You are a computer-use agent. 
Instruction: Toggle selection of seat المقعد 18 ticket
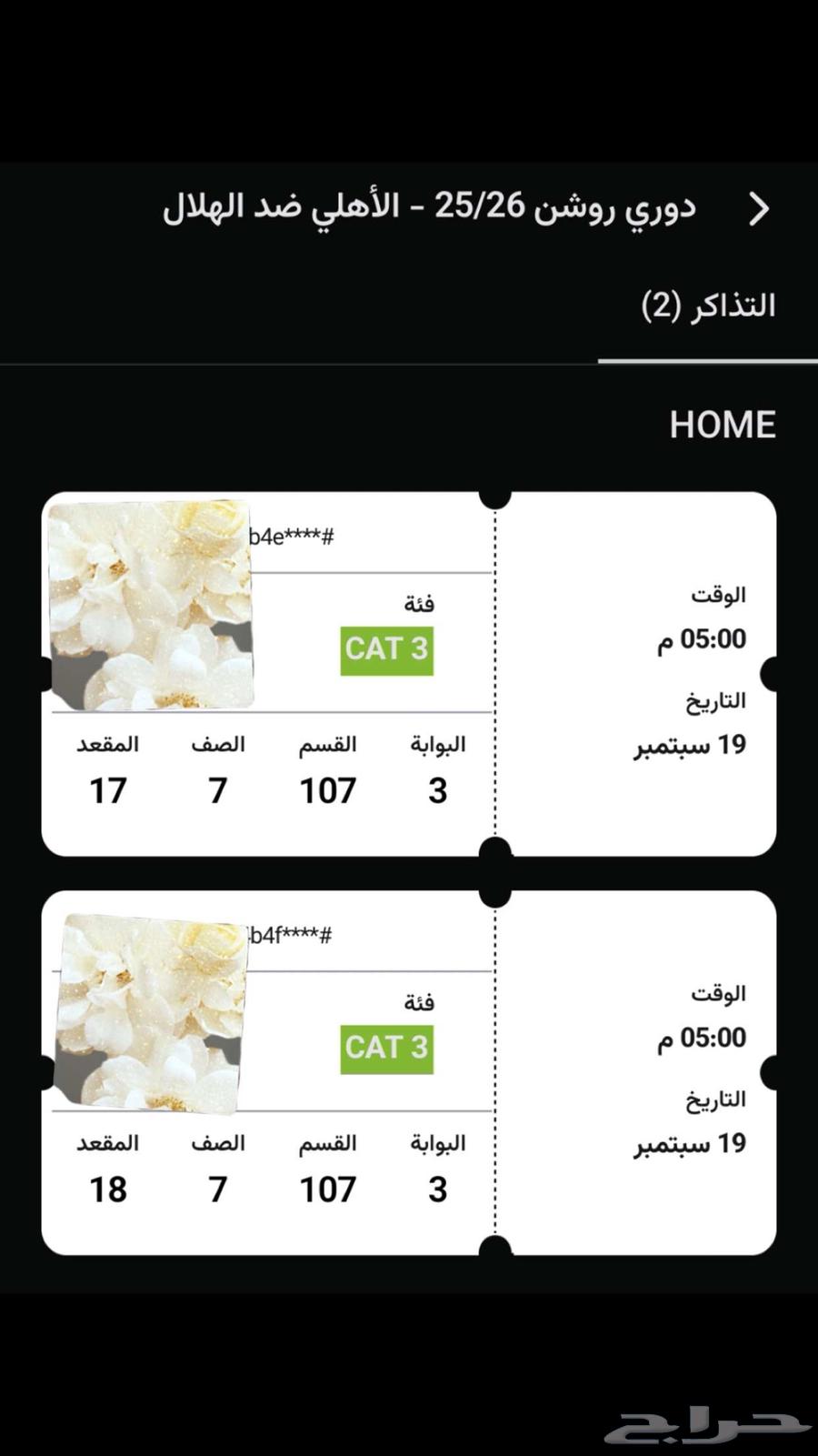point(108,1187)
